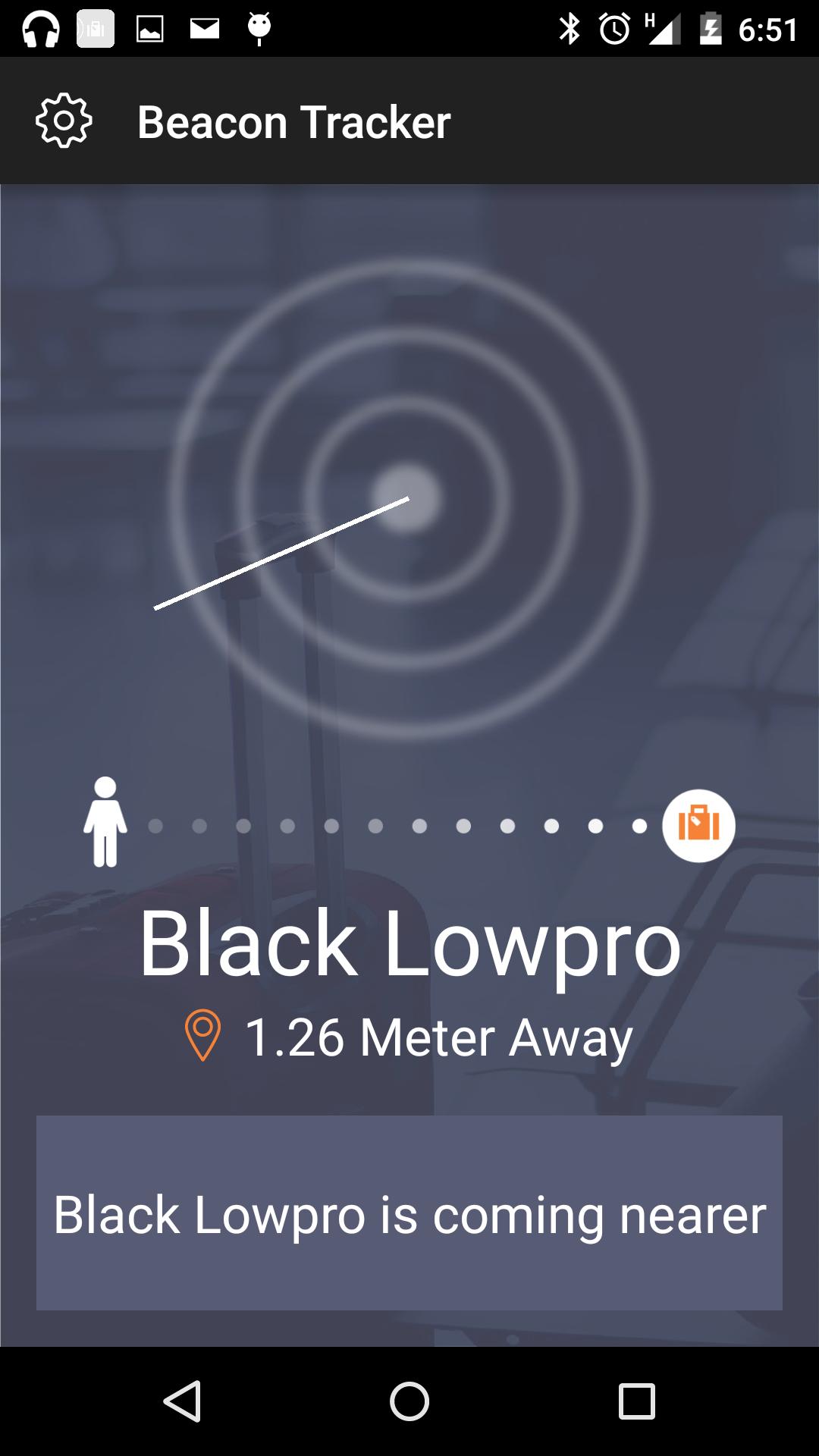Tap the orange luggage beacon icon
This screenshot has width=819, height=1456.
(699, 827)
